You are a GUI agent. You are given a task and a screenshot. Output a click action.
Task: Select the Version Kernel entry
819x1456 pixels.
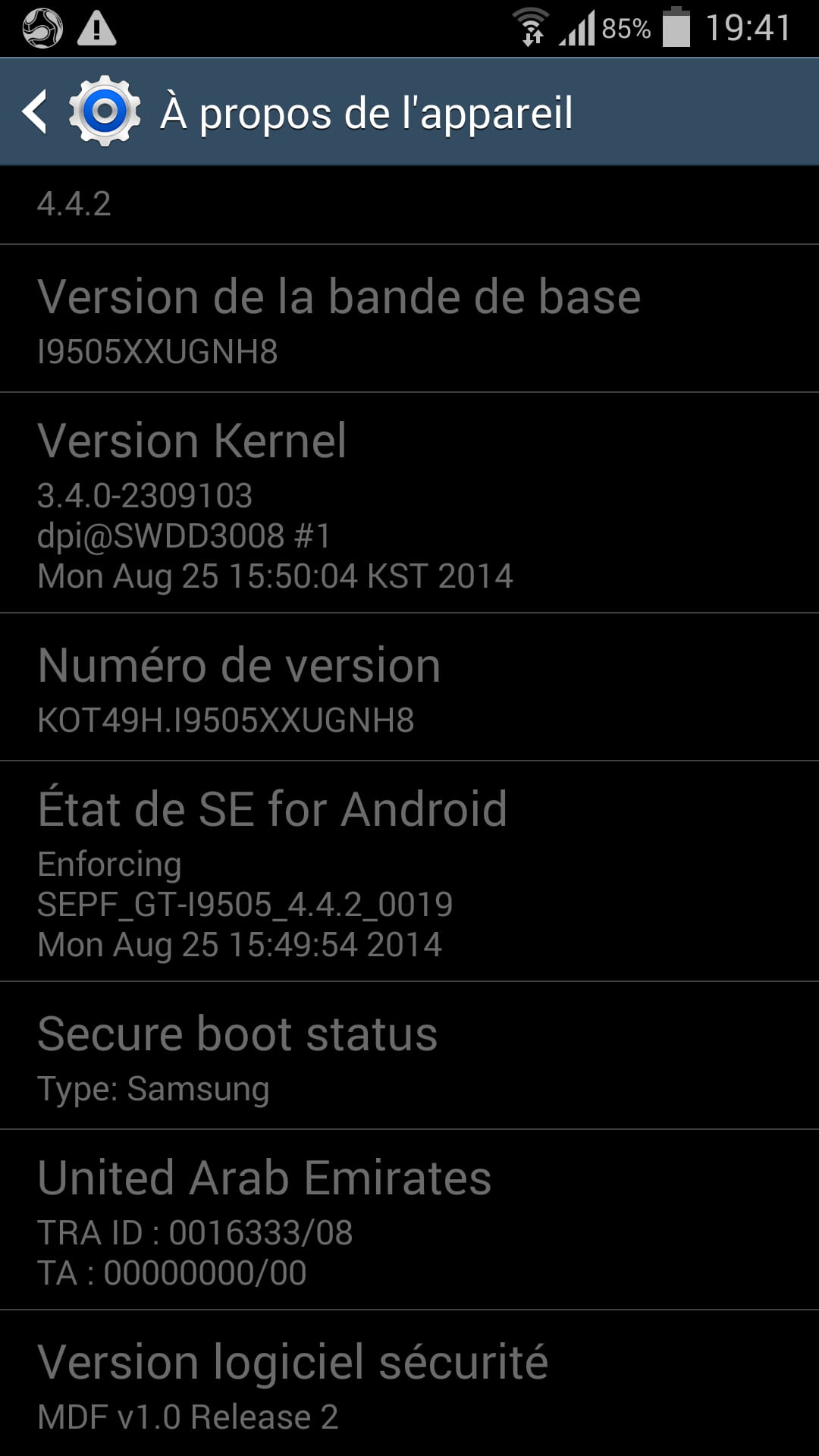click(x=409, y=503)
